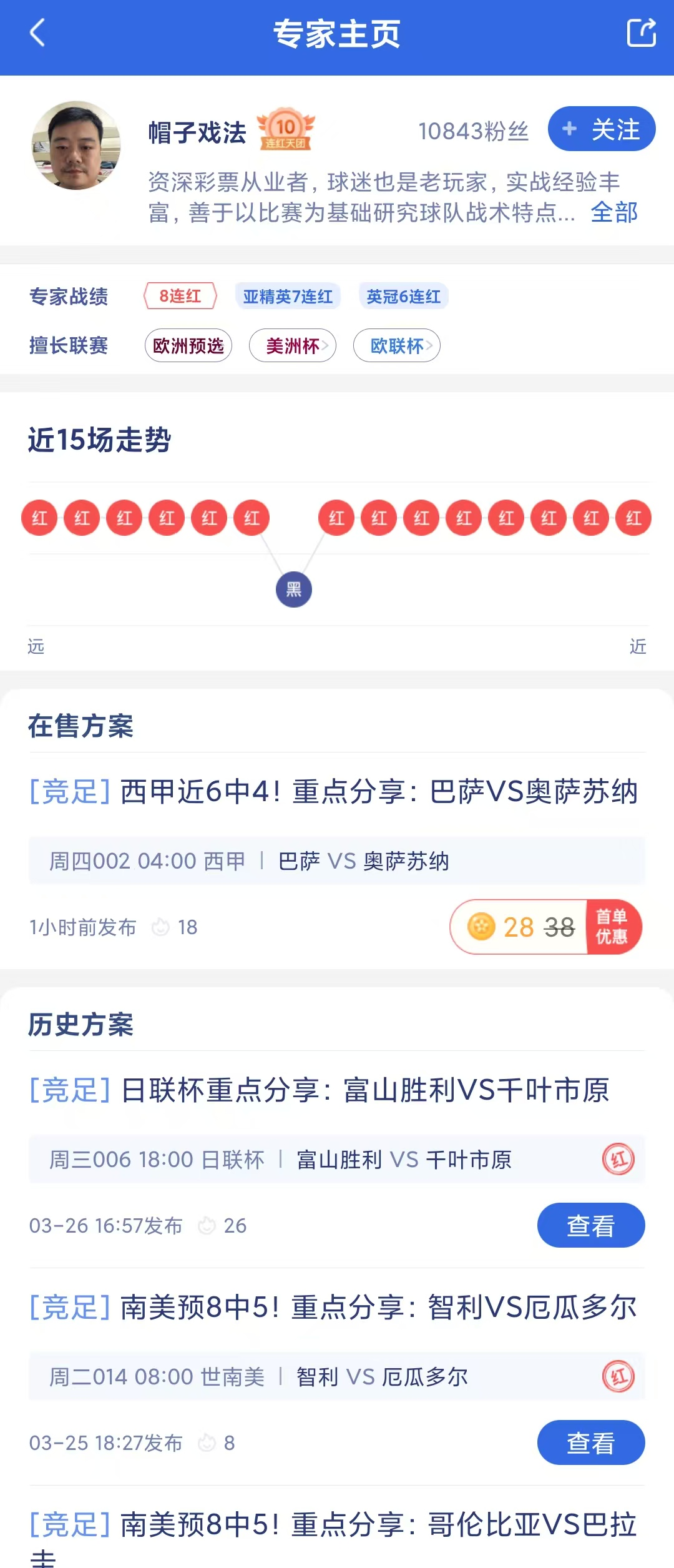
Task: Share this expert page
Action: (641, 32)
